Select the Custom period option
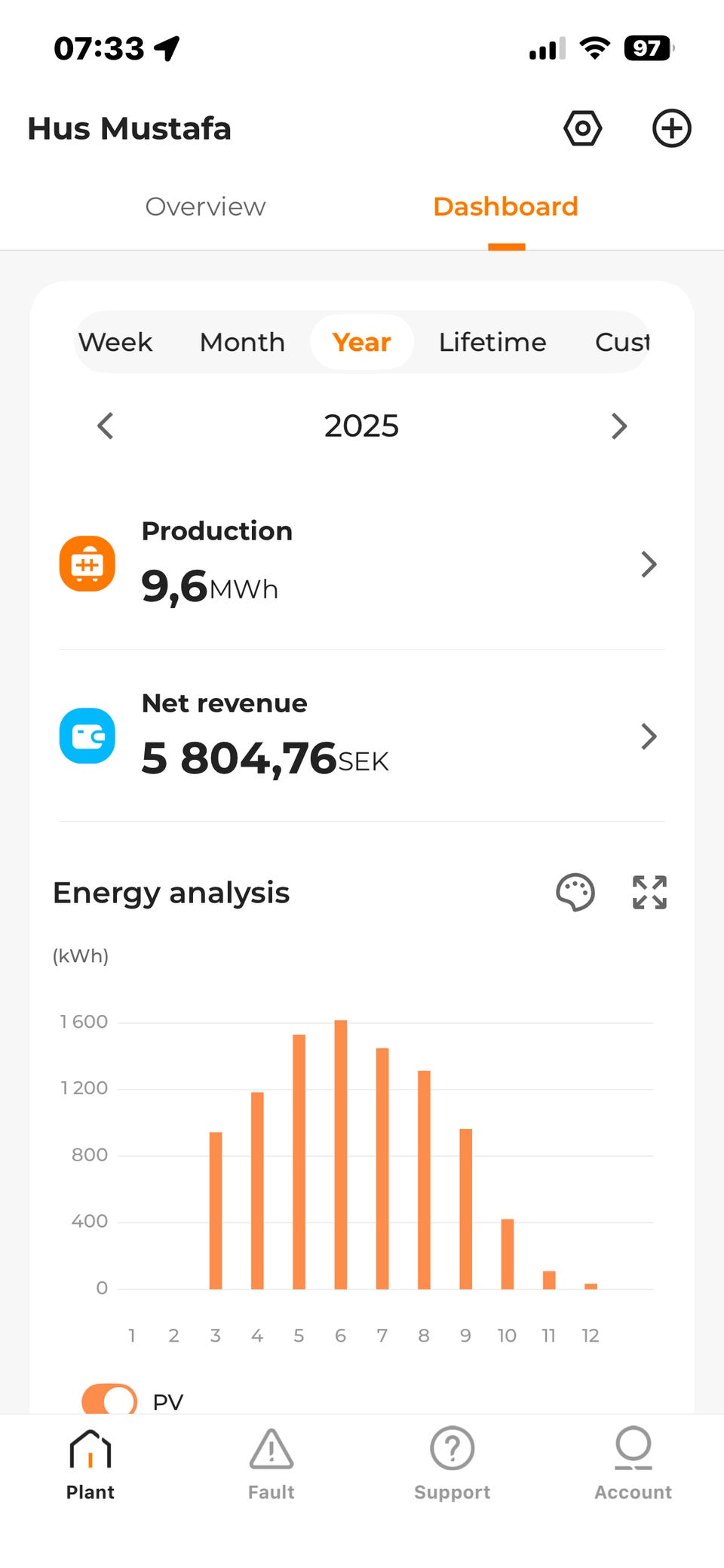This screenshot has height=1568, width=724. 622,342
